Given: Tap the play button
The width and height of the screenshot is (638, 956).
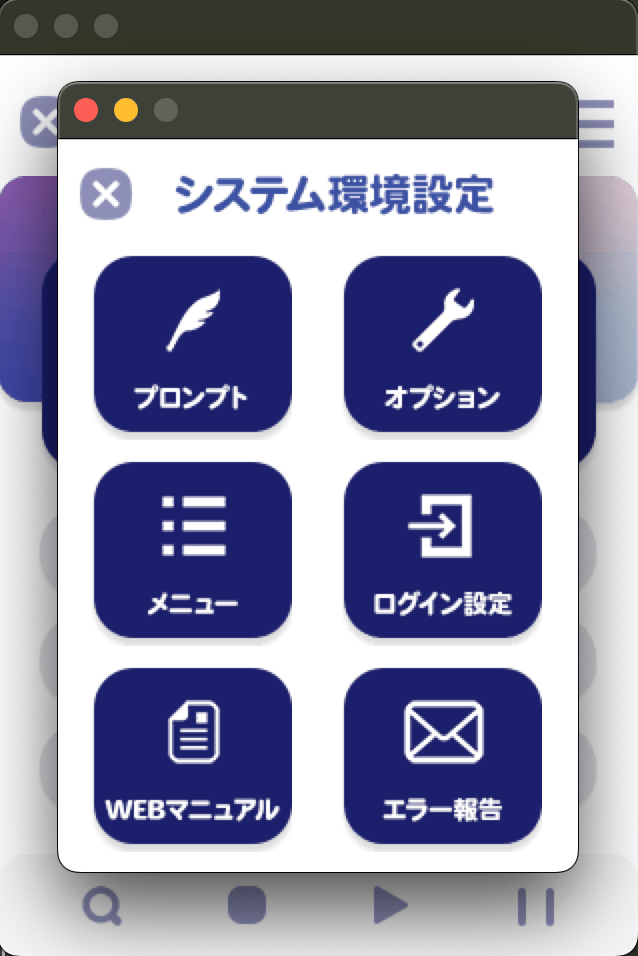Looking at the screenshot, I should point(389,906).
